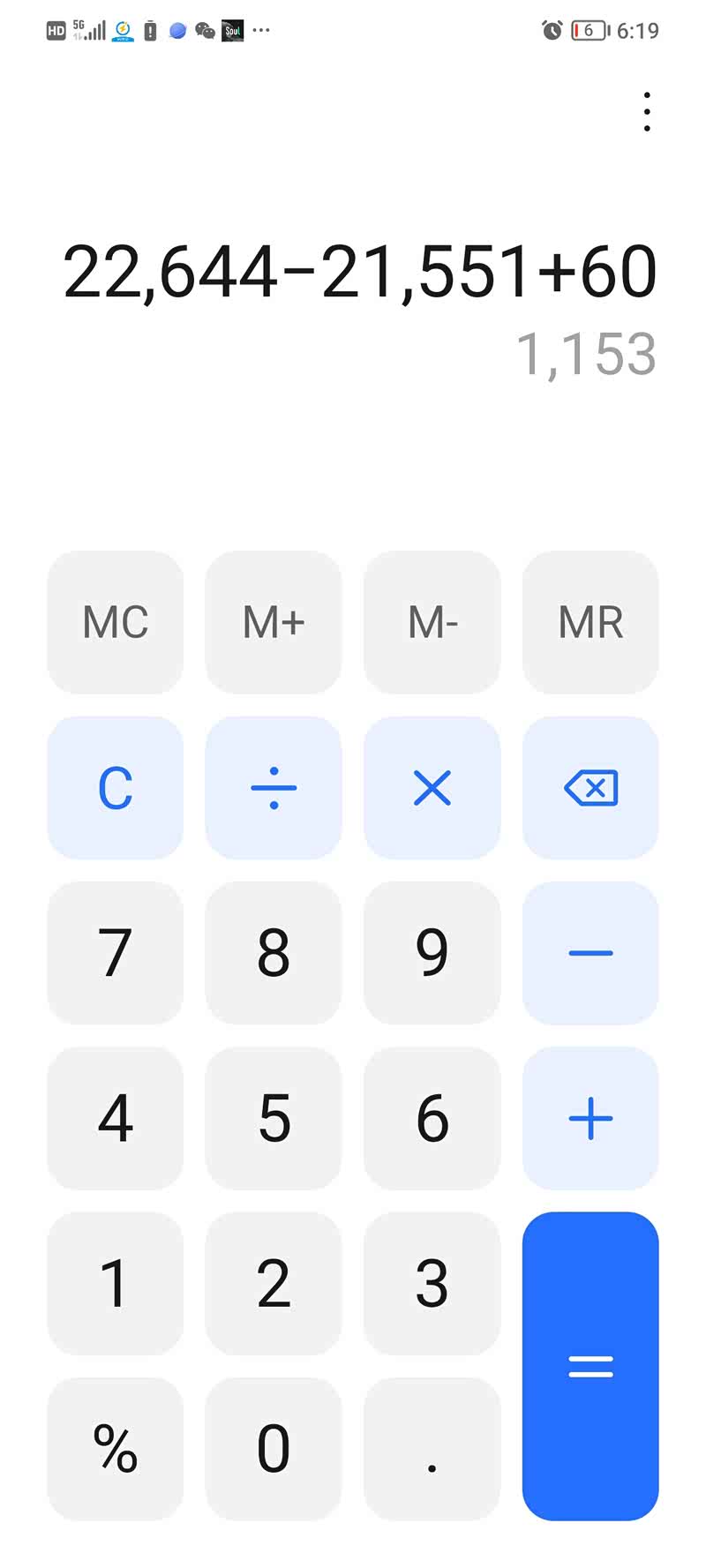Tap the plus operator key
The width and height of the screenshot is (706, 1568).
tap(590, 1118)
